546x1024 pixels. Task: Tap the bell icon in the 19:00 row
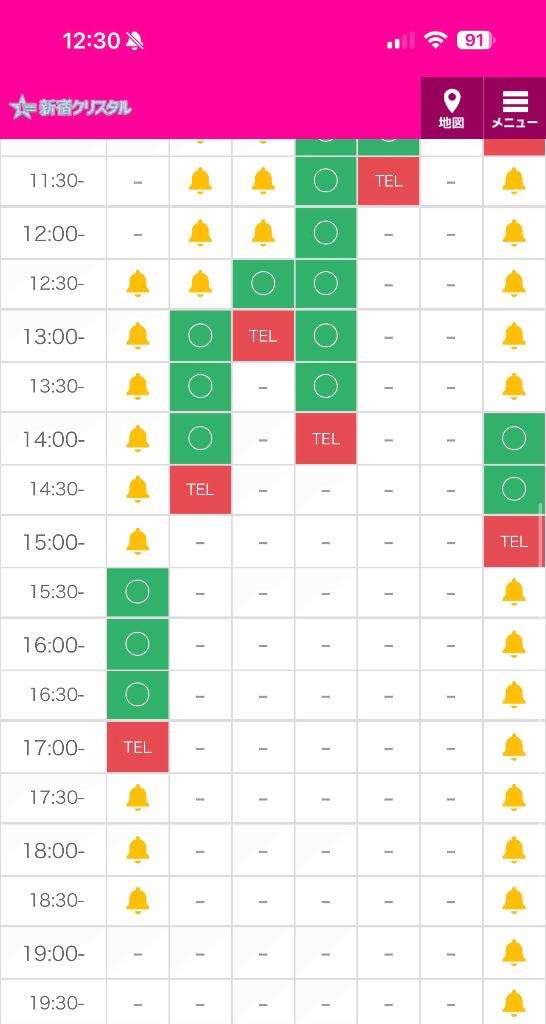[514, 953]
